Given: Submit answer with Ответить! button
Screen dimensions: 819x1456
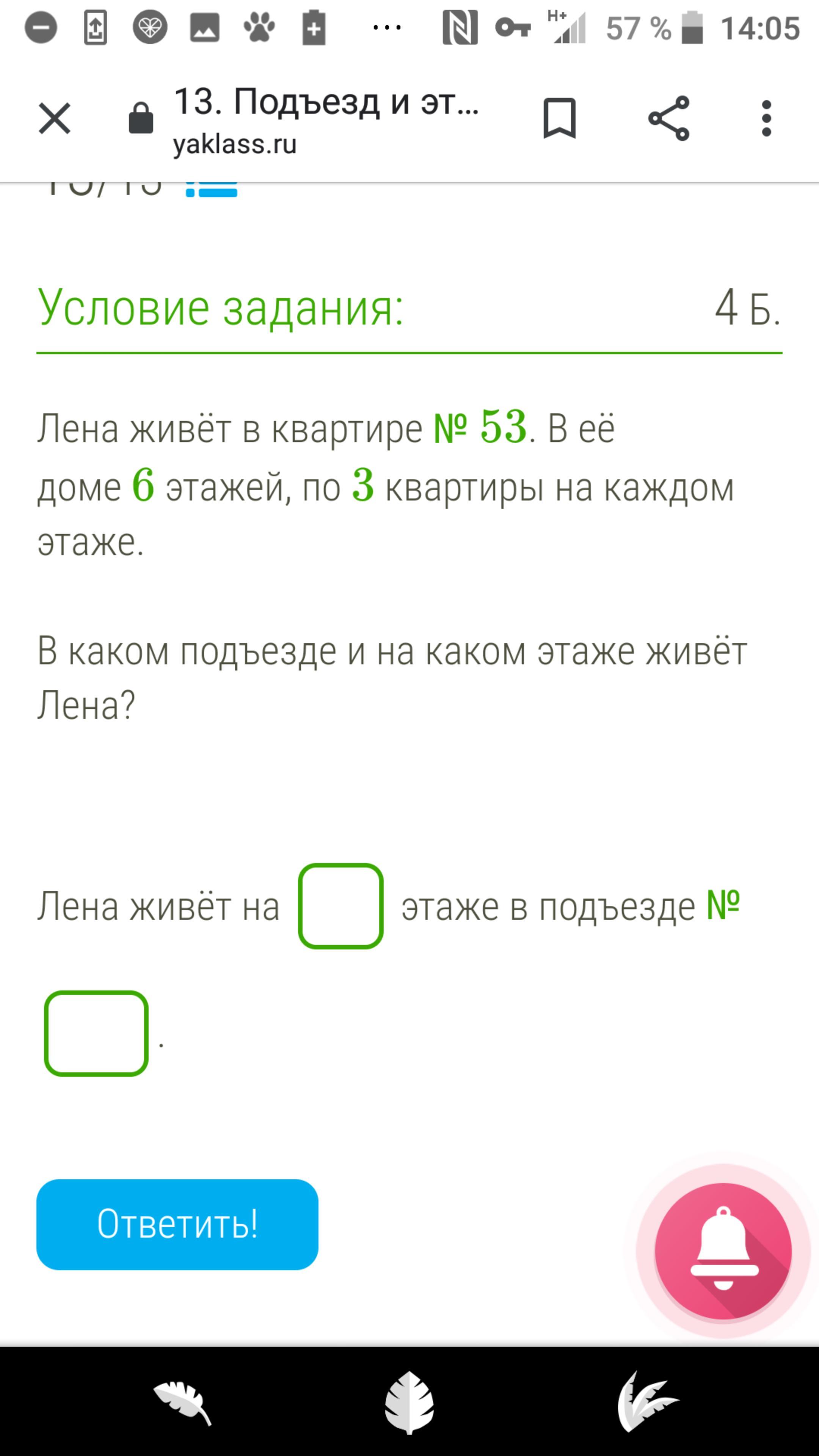Looking at the screenshot, I should click(x=177, y=1224).
